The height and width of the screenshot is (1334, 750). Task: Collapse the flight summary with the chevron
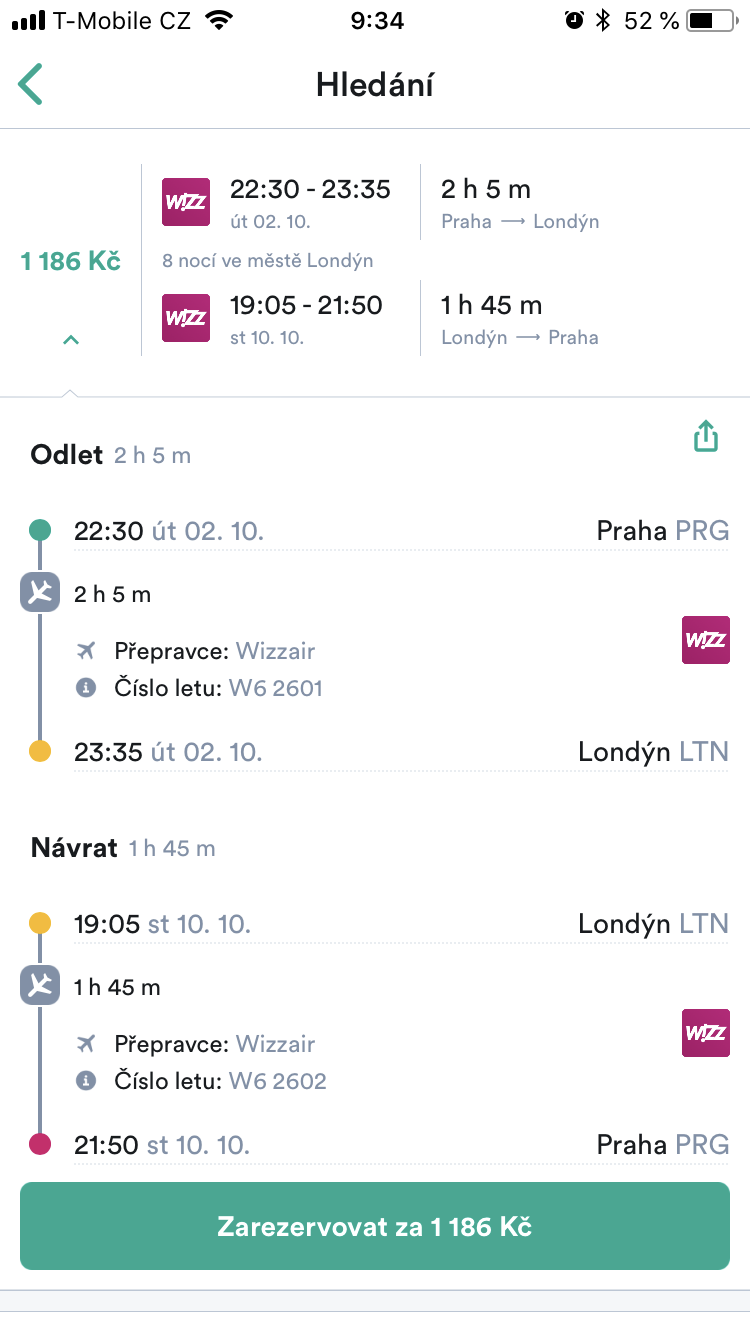click(x=70, y=339)
